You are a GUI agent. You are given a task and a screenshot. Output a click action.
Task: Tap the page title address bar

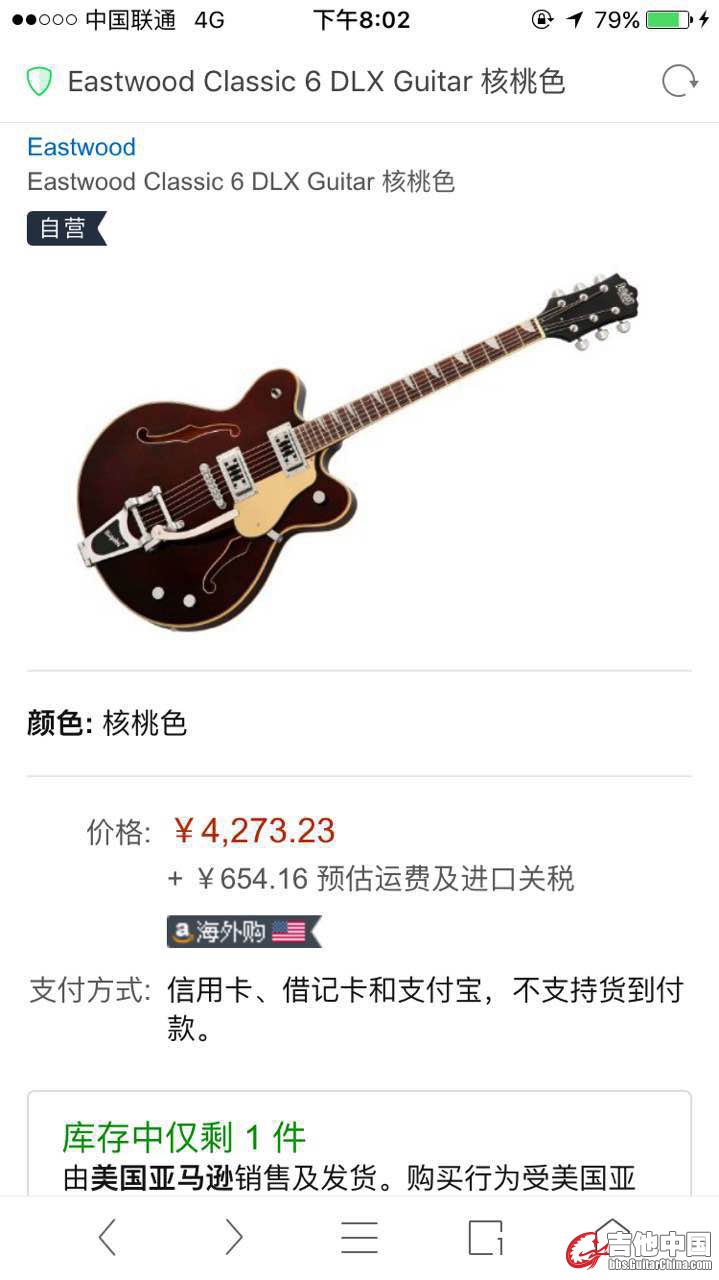tap(316, 81)
